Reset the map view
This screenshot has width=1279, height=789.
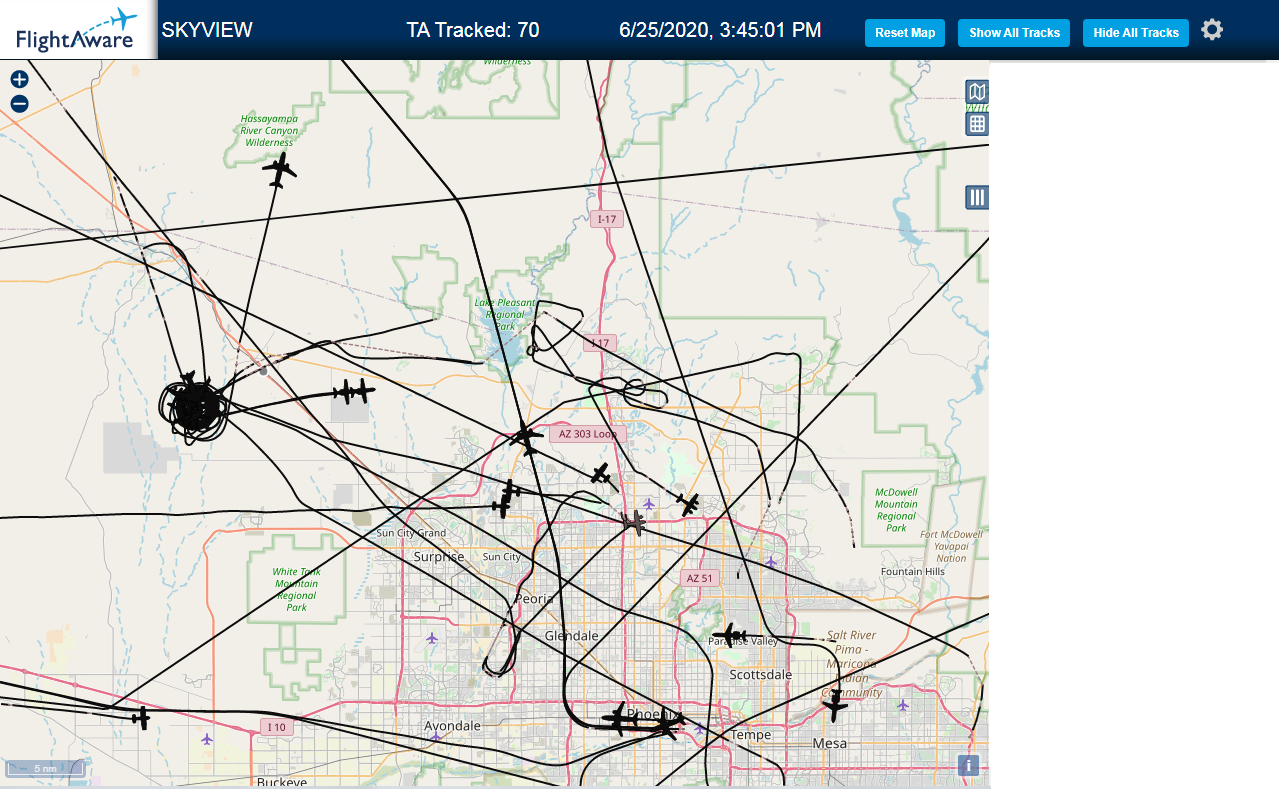point(905,33)
